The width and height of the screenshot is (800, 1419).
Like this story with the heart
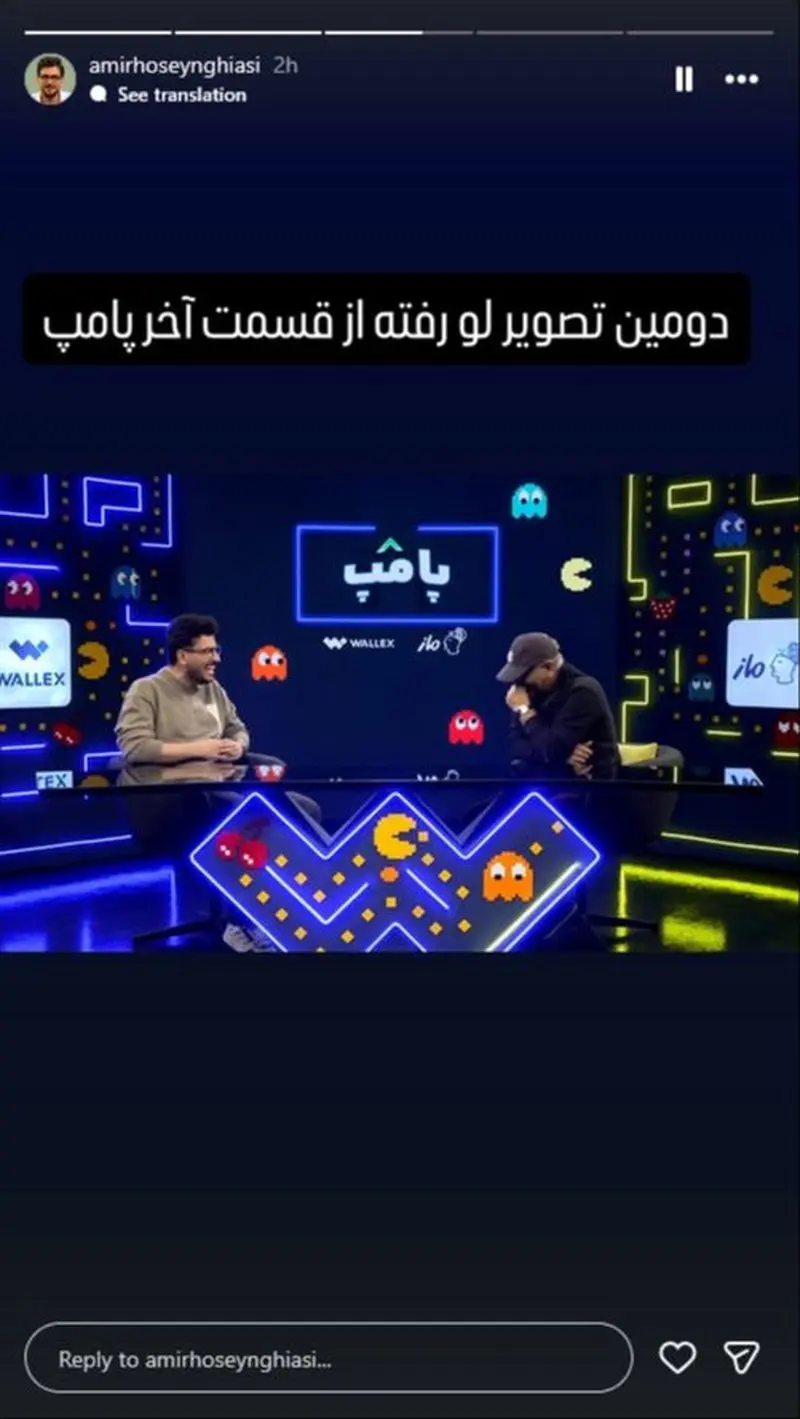[677, 1358]
